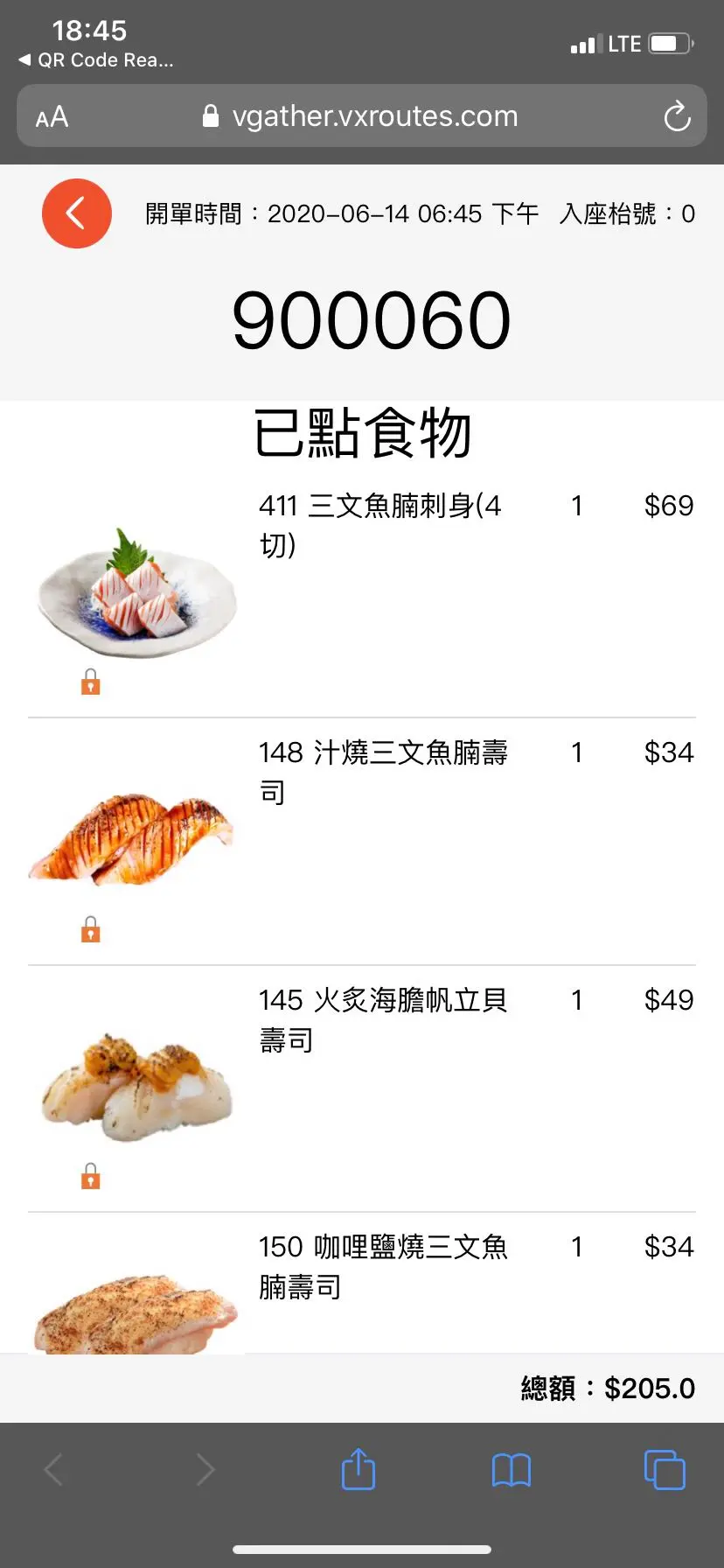
Task: Open the AA reader text options
Action: pos(52,116)
